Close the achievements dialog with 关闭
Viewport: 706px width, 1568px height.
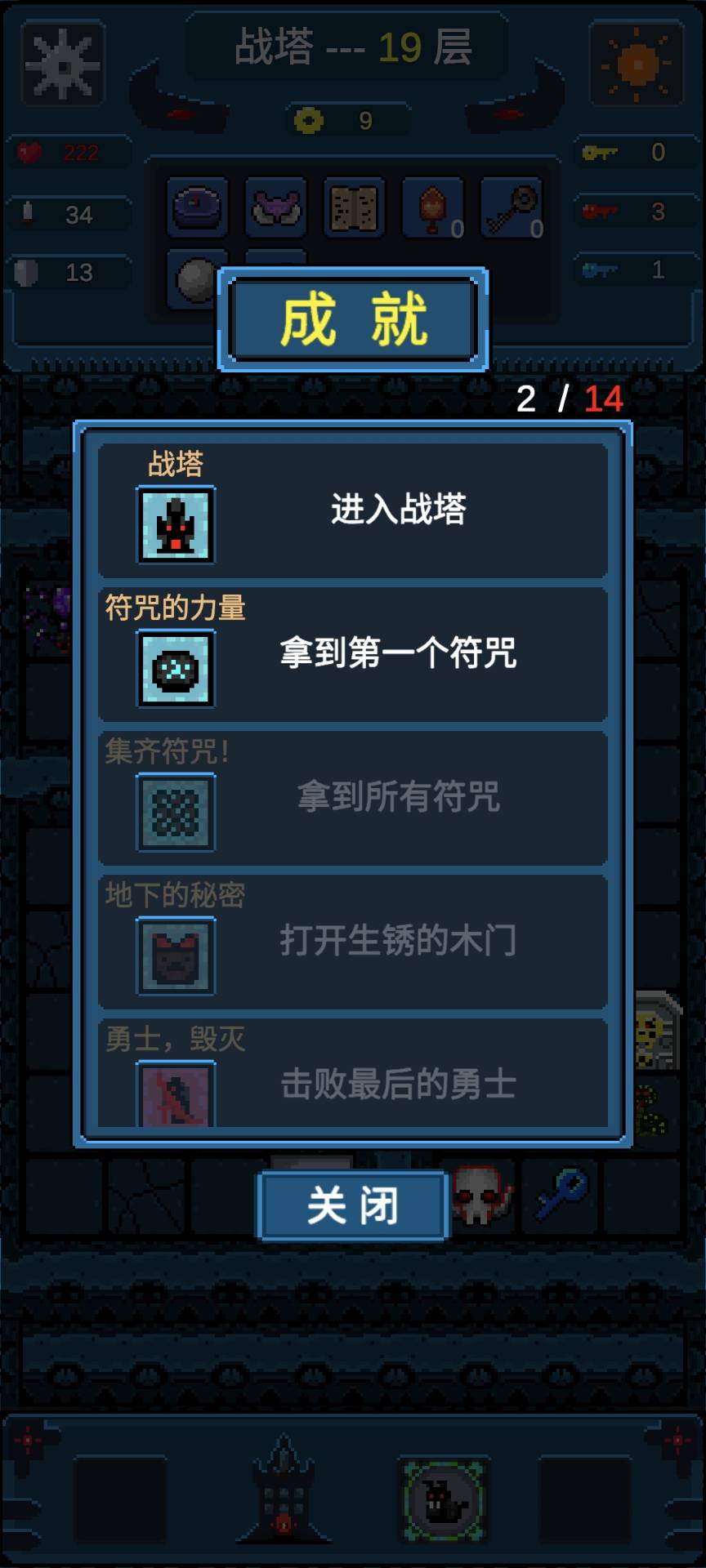tap(352, 1205)
